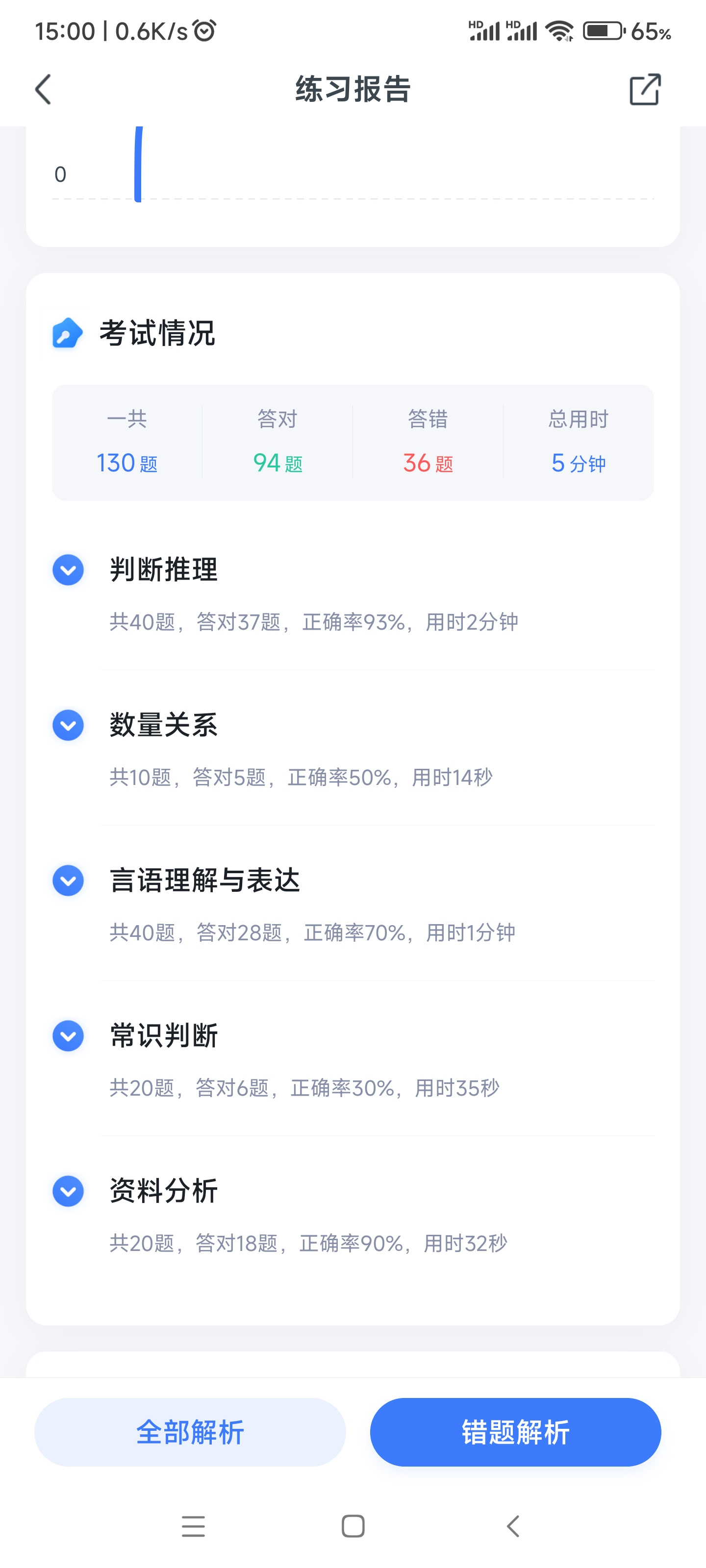Go to the system home screen
The height and width of the screenshot is (1568, 706).
(x=353, y=1526)
